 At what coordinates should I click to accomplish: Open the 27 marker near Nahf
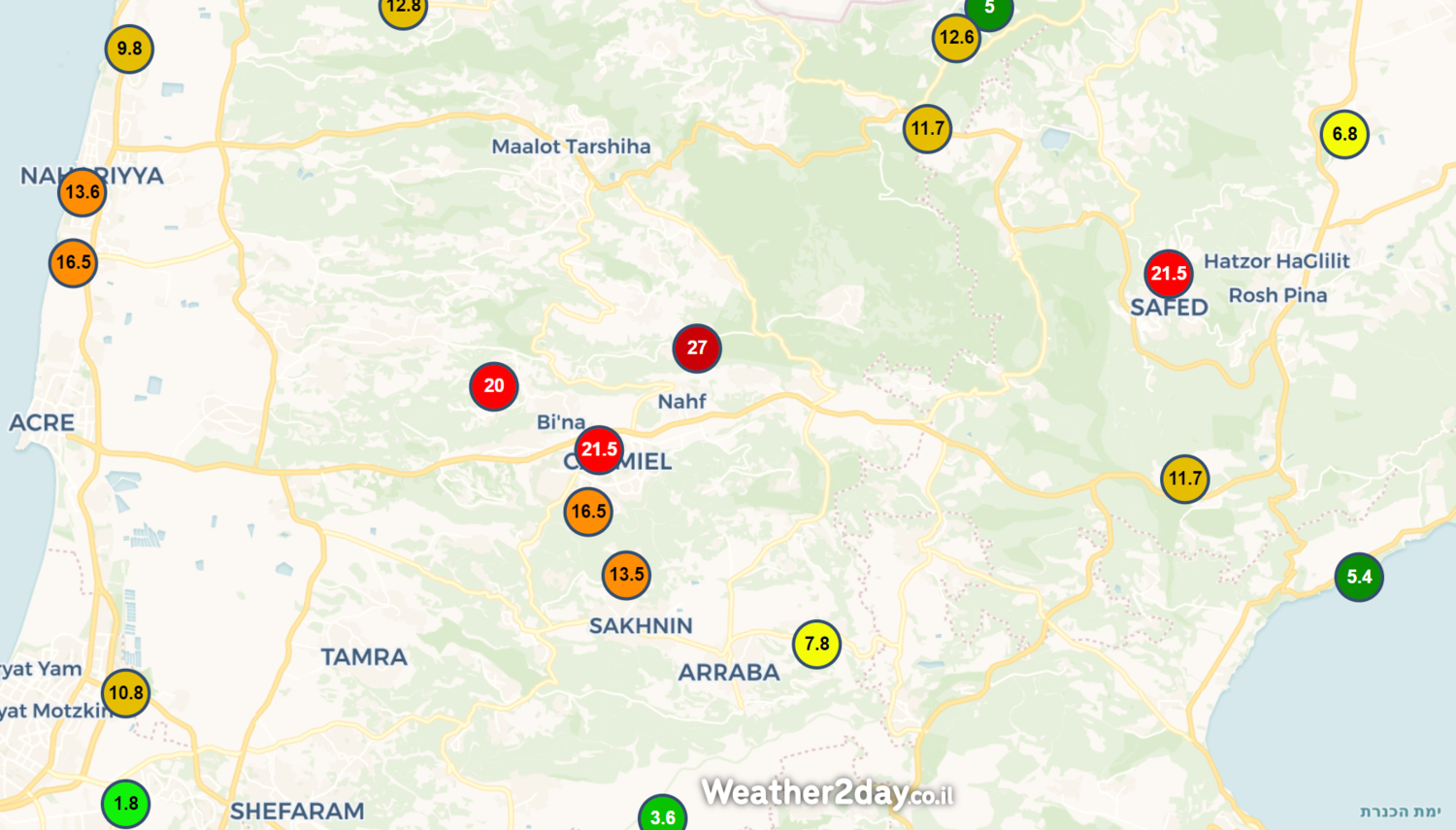(x=696, y=349)
